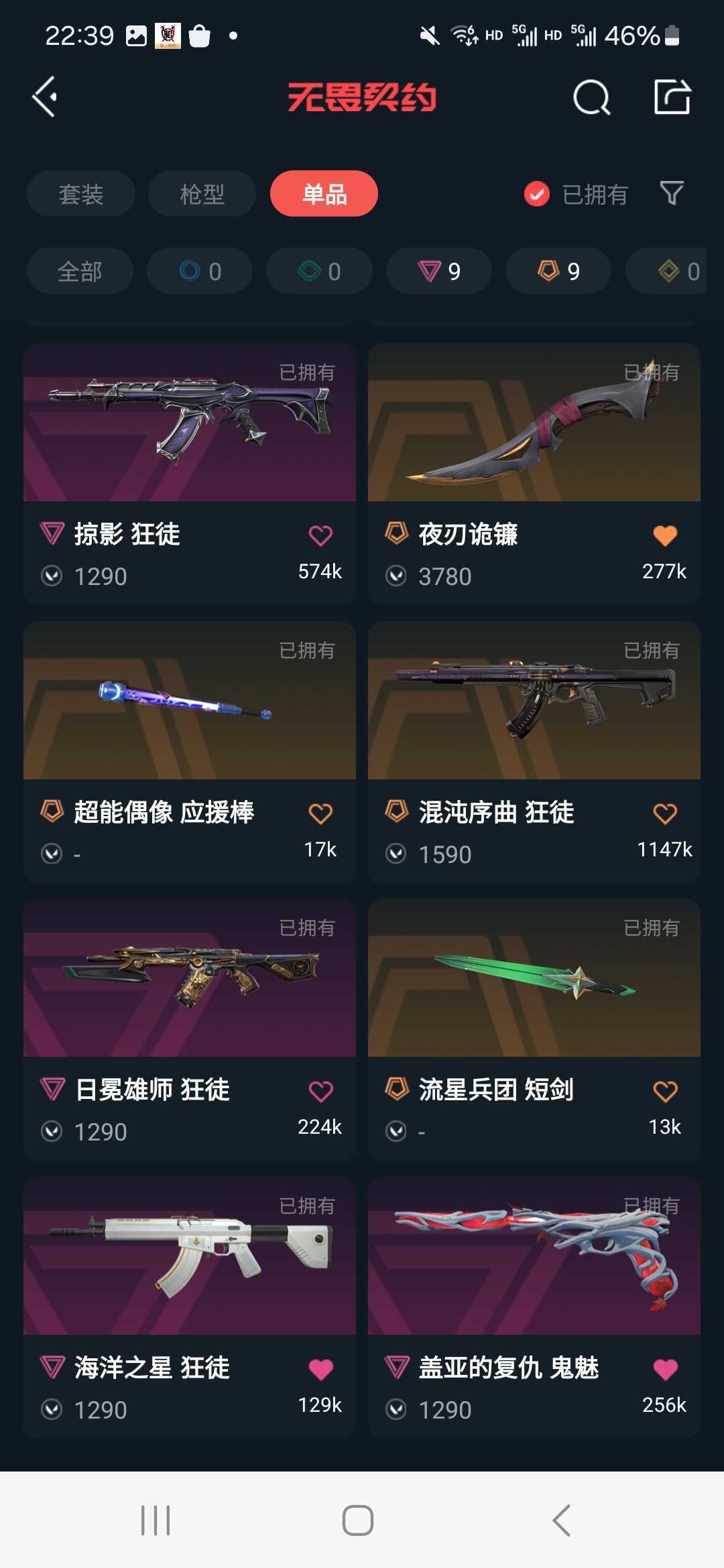
Task: Like the 流星兵团 短剑 skin
Action: tap(665, 1092)
